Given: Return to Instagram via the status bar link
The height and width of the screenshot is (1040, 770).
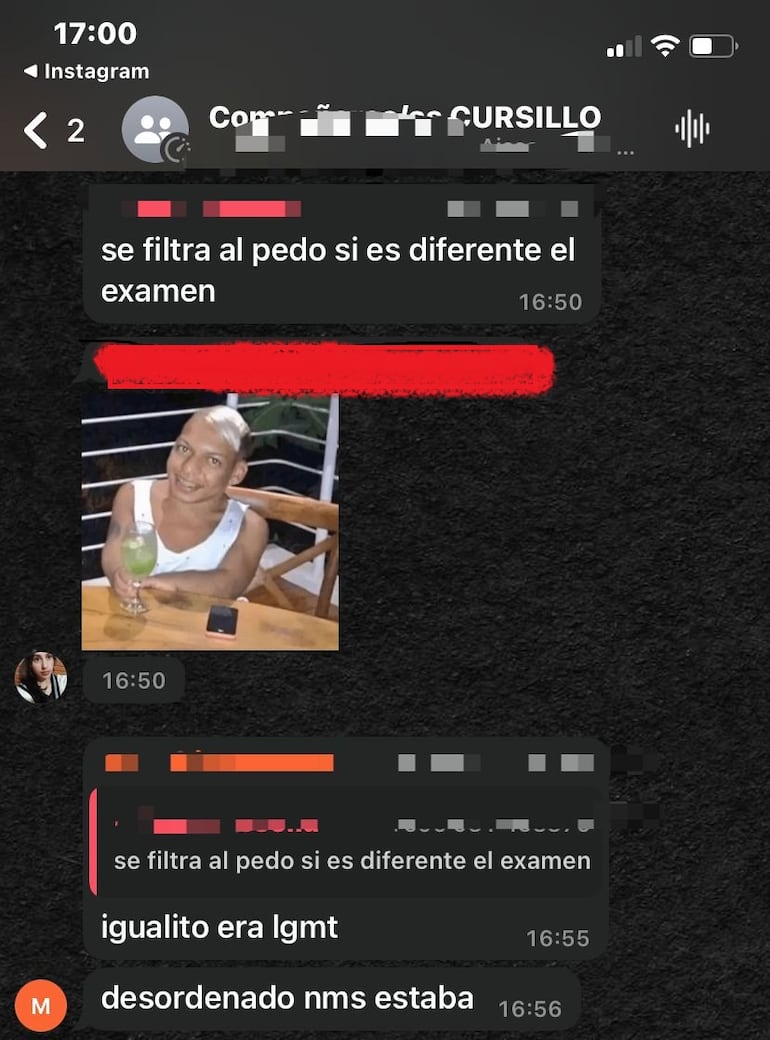Looking at the screenshot, I should (87, 72).
